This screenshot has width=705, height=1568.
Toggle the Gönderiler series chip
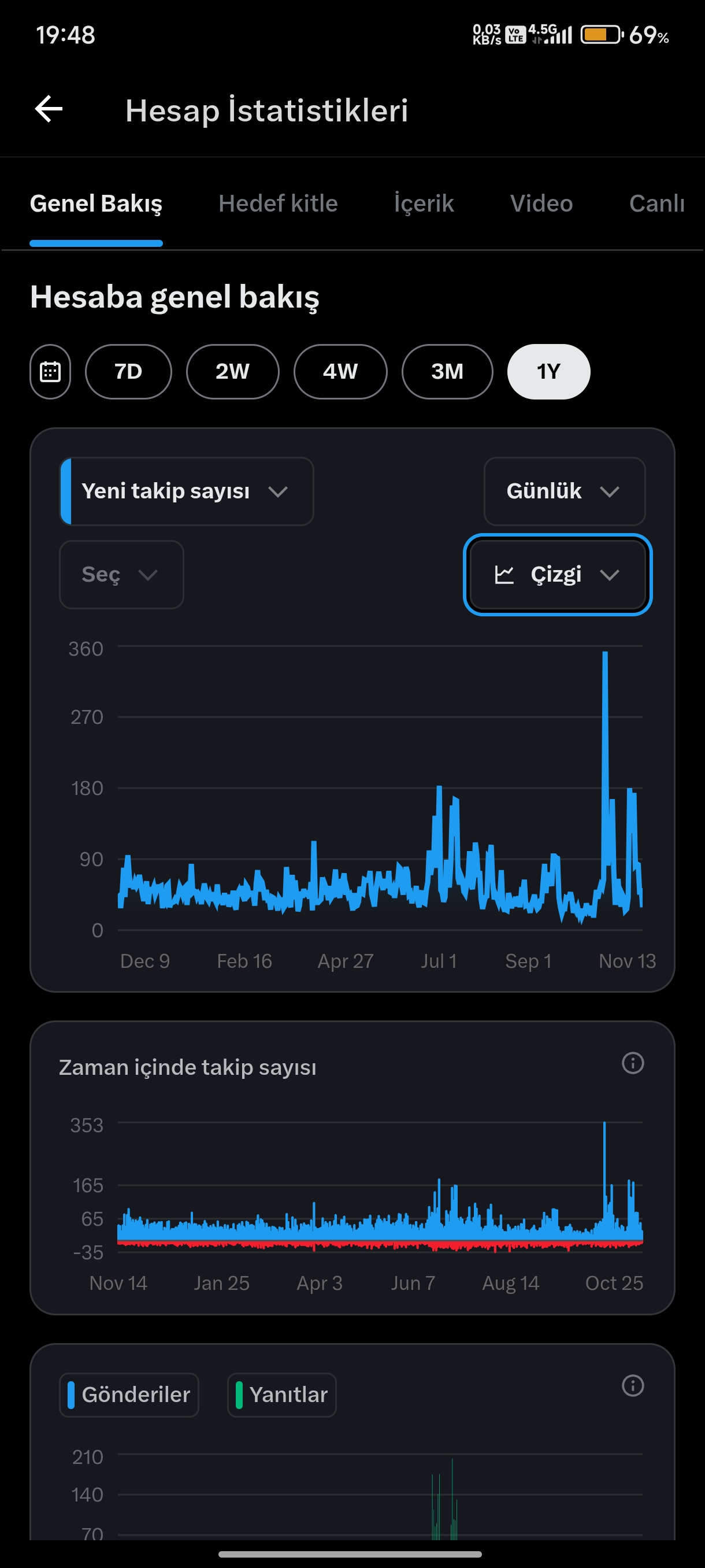point(129,1395)
